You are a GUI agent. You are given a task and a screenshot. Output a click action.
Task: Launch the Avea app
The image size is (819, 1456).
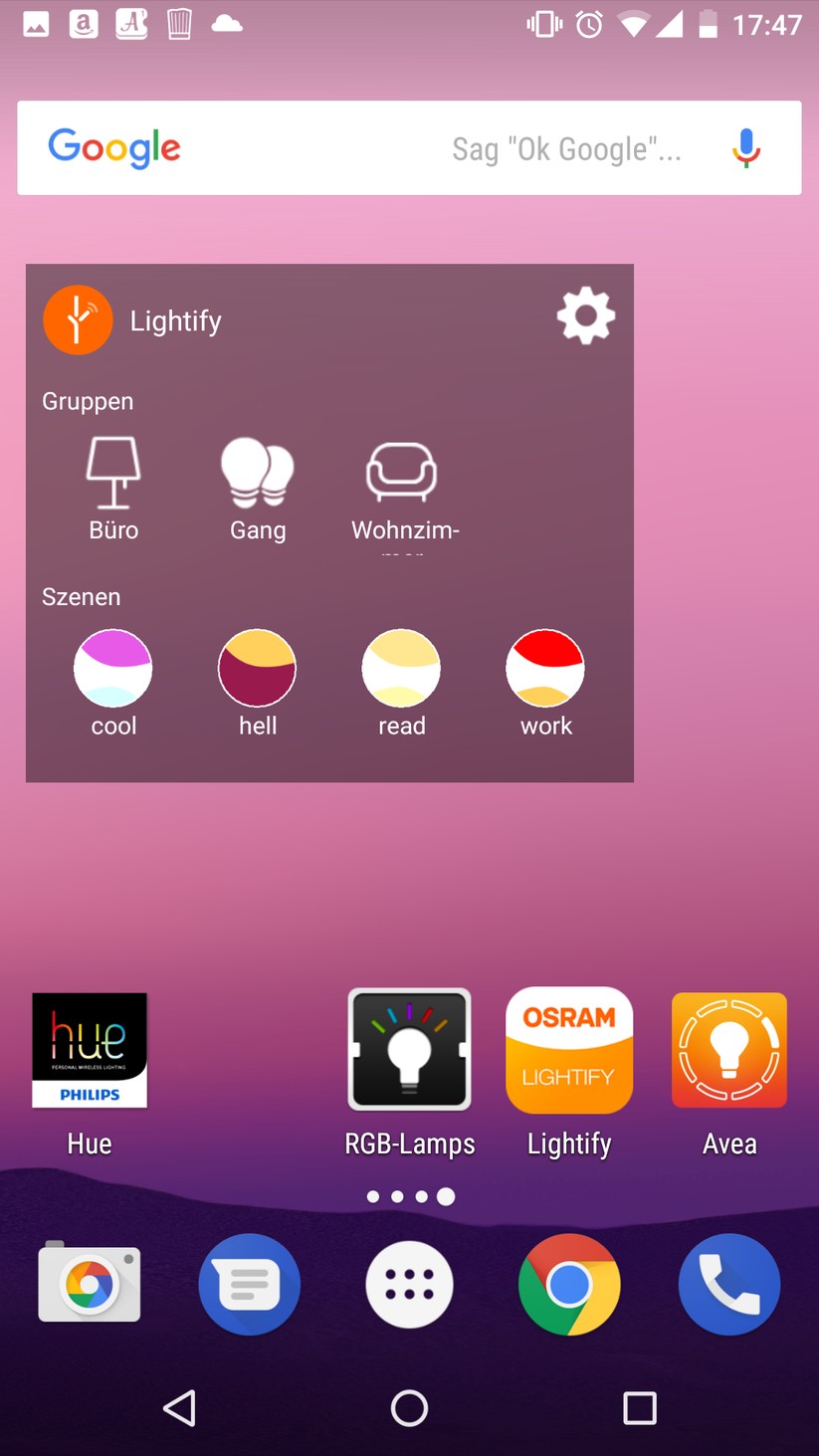click(729, 1051)
